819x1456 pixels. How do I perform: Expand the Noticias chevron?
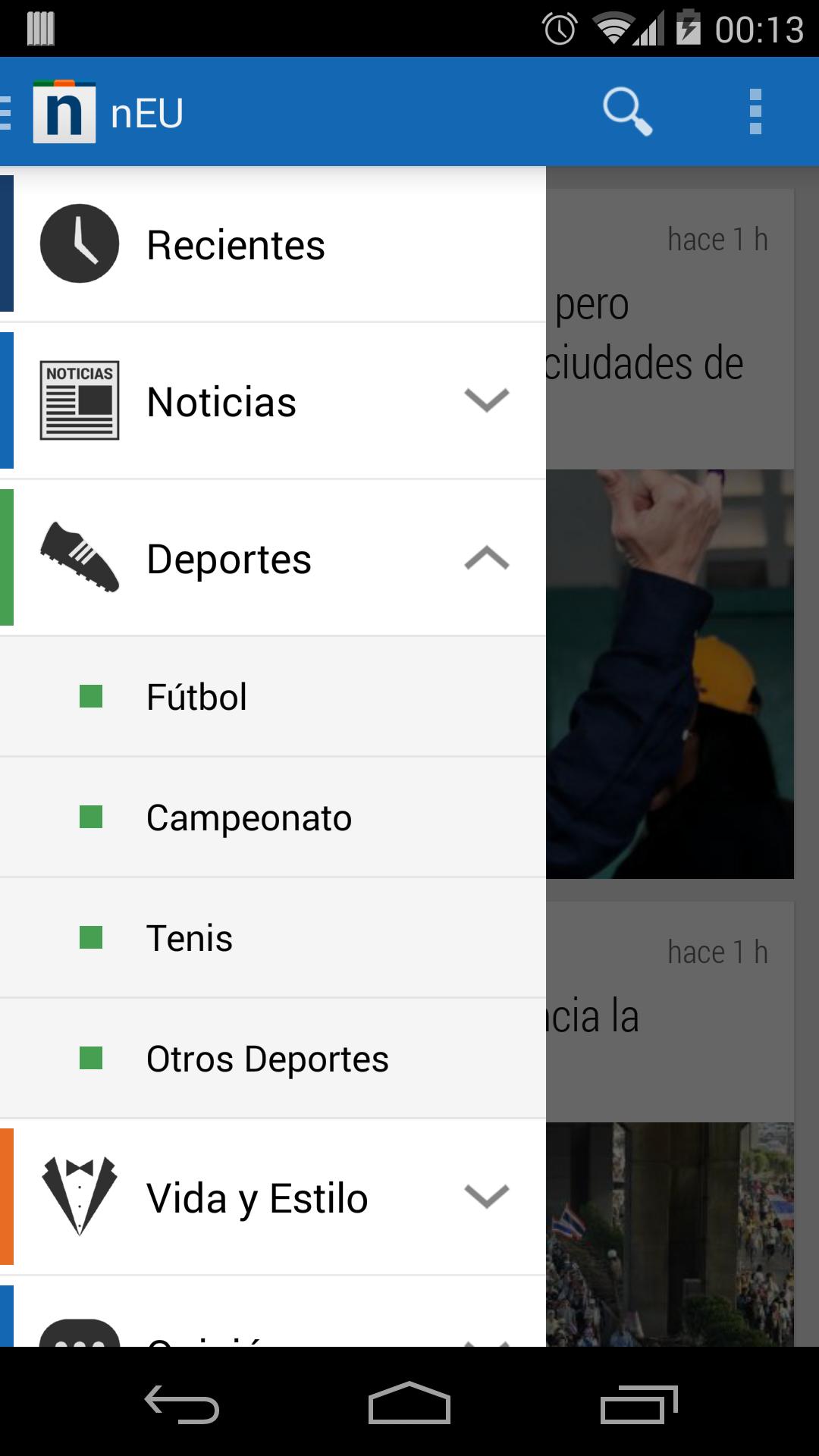point(486,400)
